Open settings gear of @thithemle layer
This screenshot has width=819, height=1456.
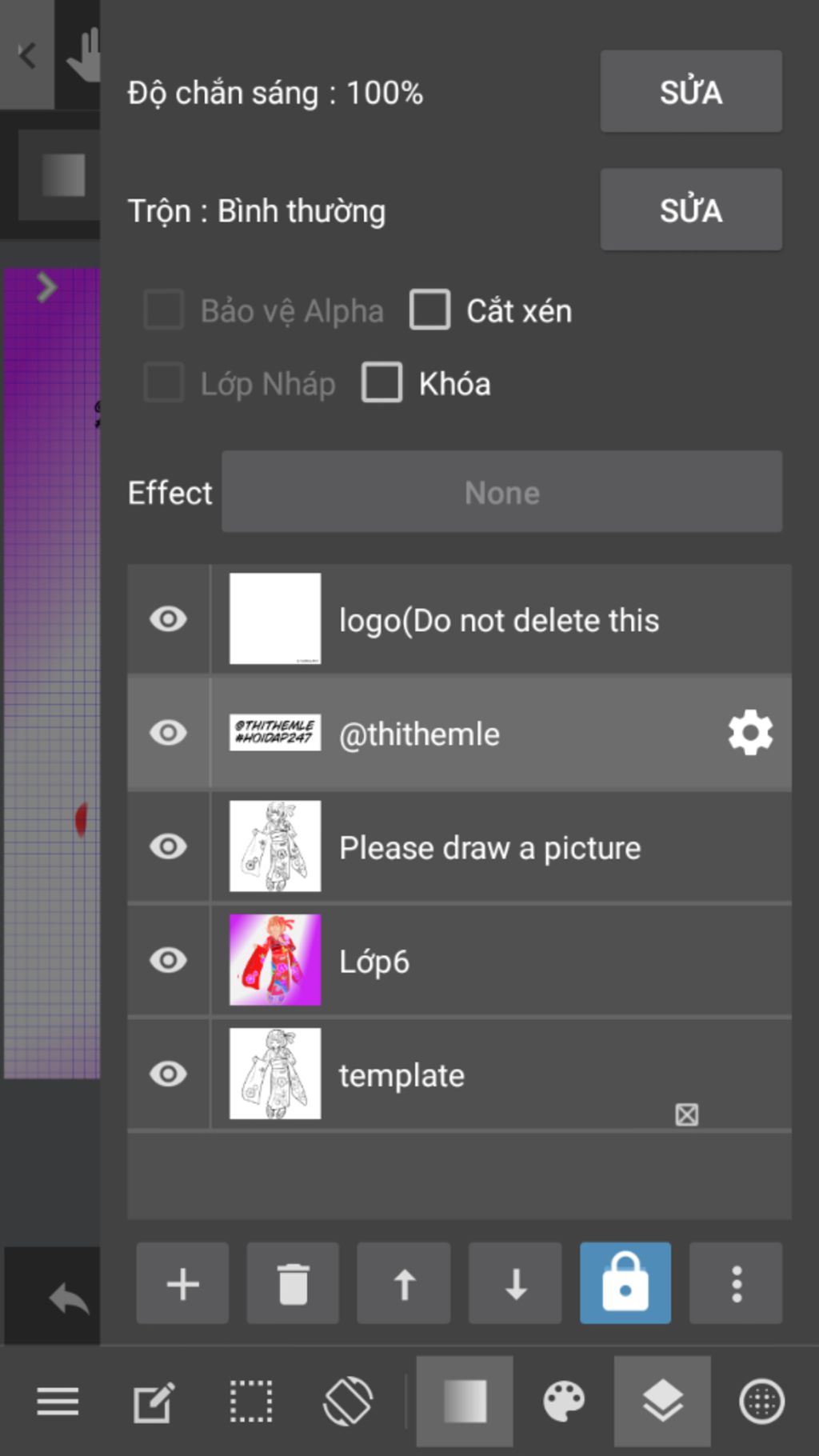(749, 733)
